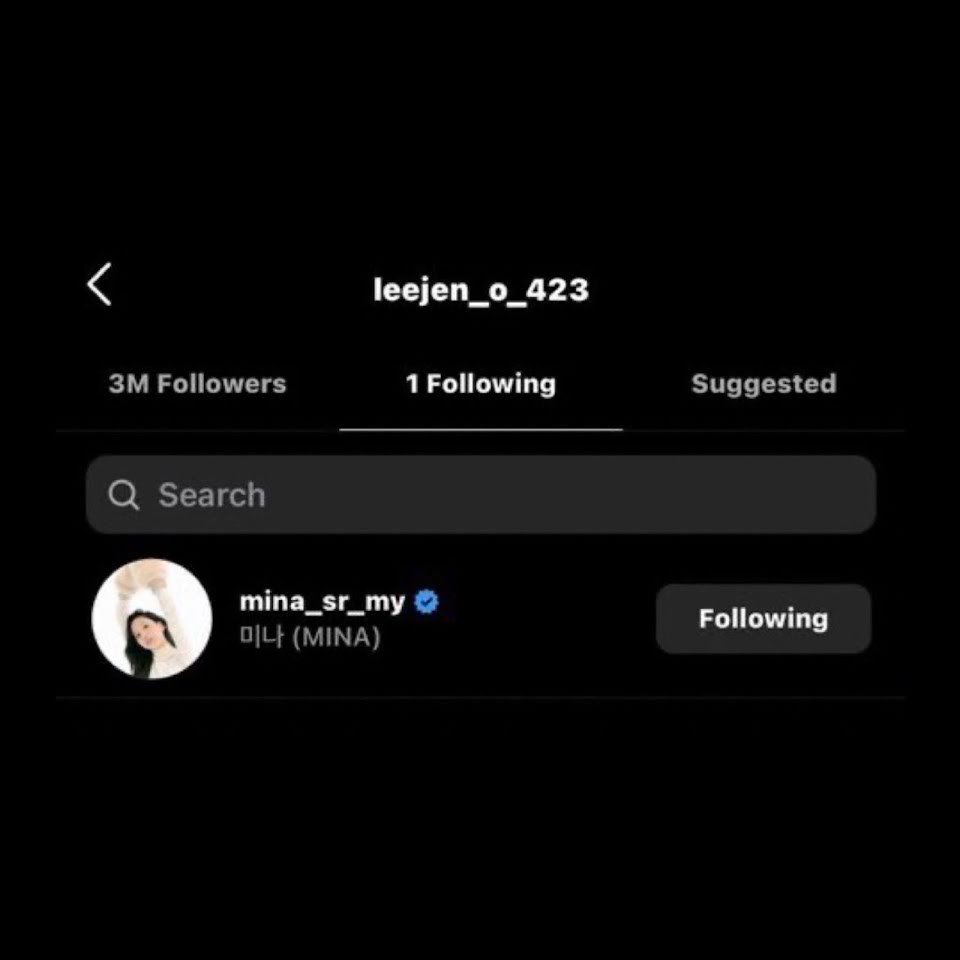960x960 pixels.
Task: Go back using the arrow icon
Action: [99, 284]
